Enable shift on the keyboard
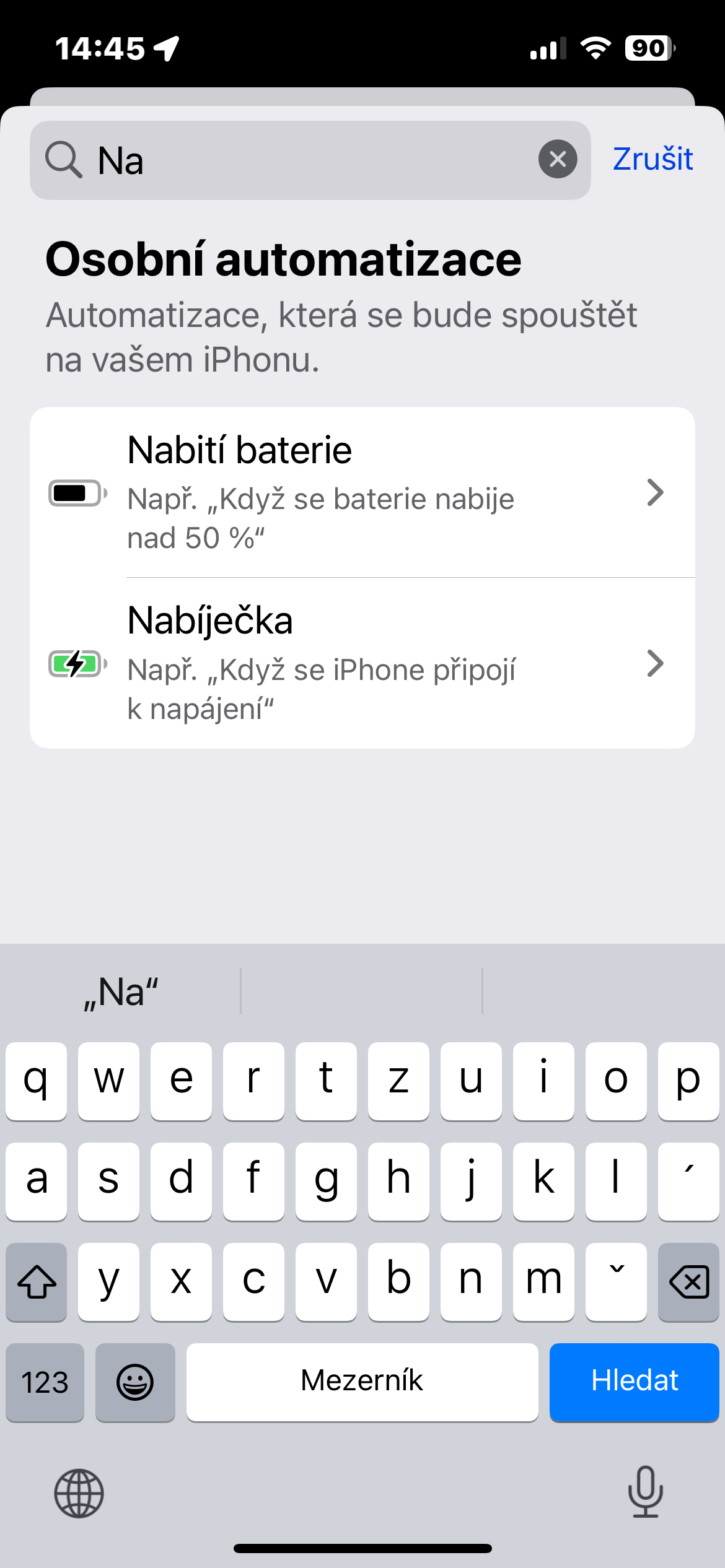The width and height of the screenshot is (725, 1568). point(37,1281)
